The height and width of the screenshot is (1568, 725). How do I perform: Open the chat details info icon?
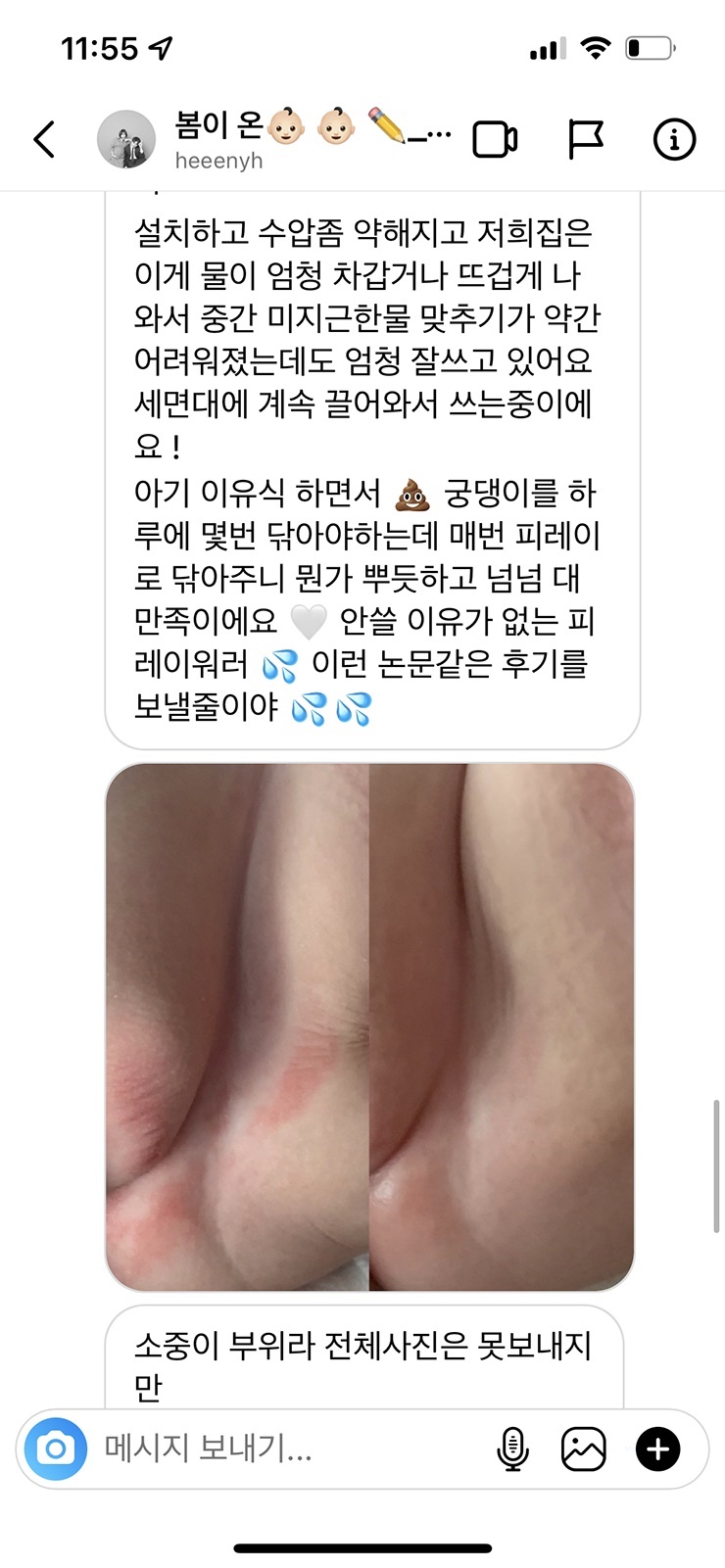pos(674,140)
